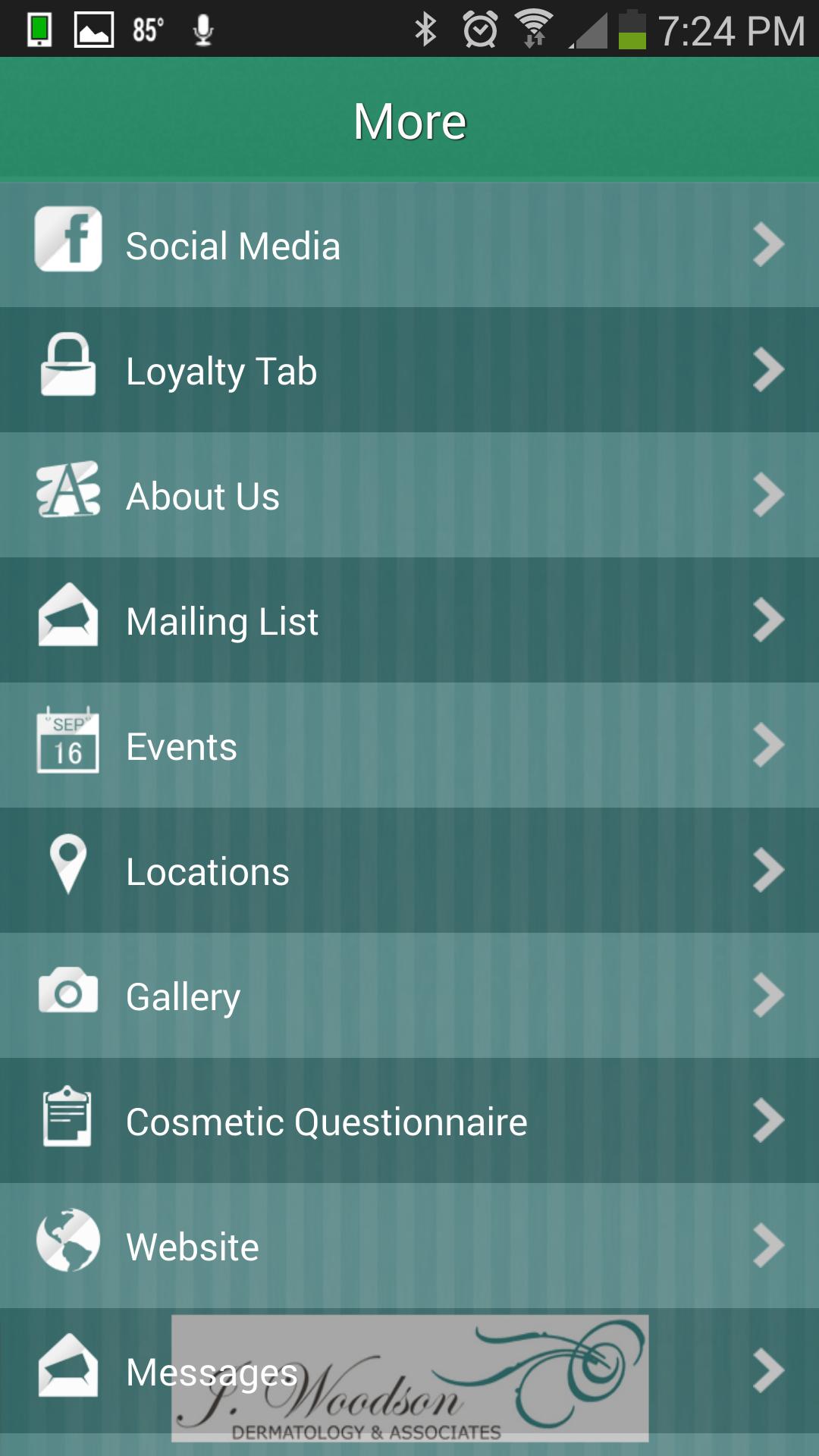The height and width of the screenshot is (1456, 819).
Task: Browse the Gallery
Action: click(409, 996)
